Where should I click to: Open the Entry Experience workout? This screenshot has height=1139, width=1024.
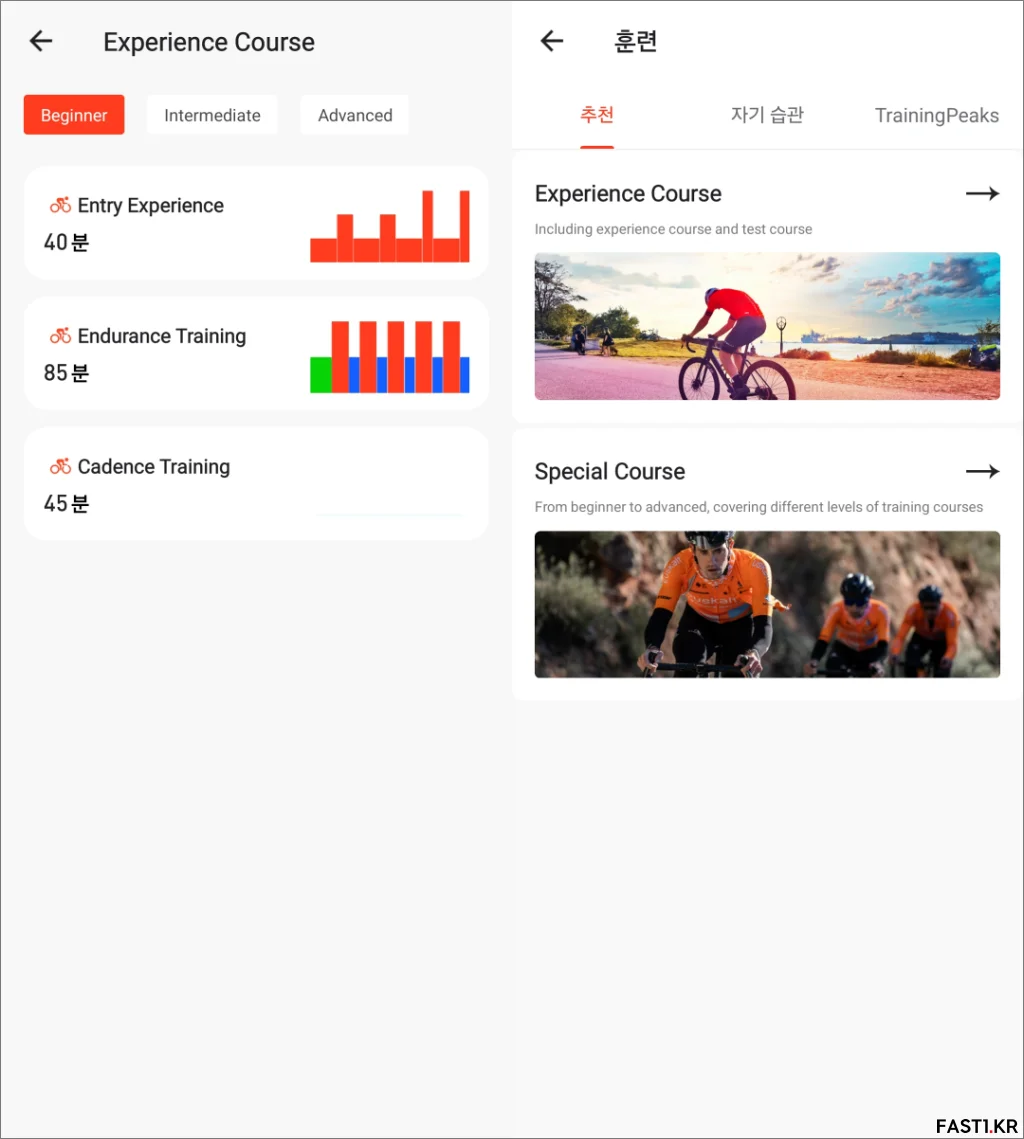coord(256,223)
